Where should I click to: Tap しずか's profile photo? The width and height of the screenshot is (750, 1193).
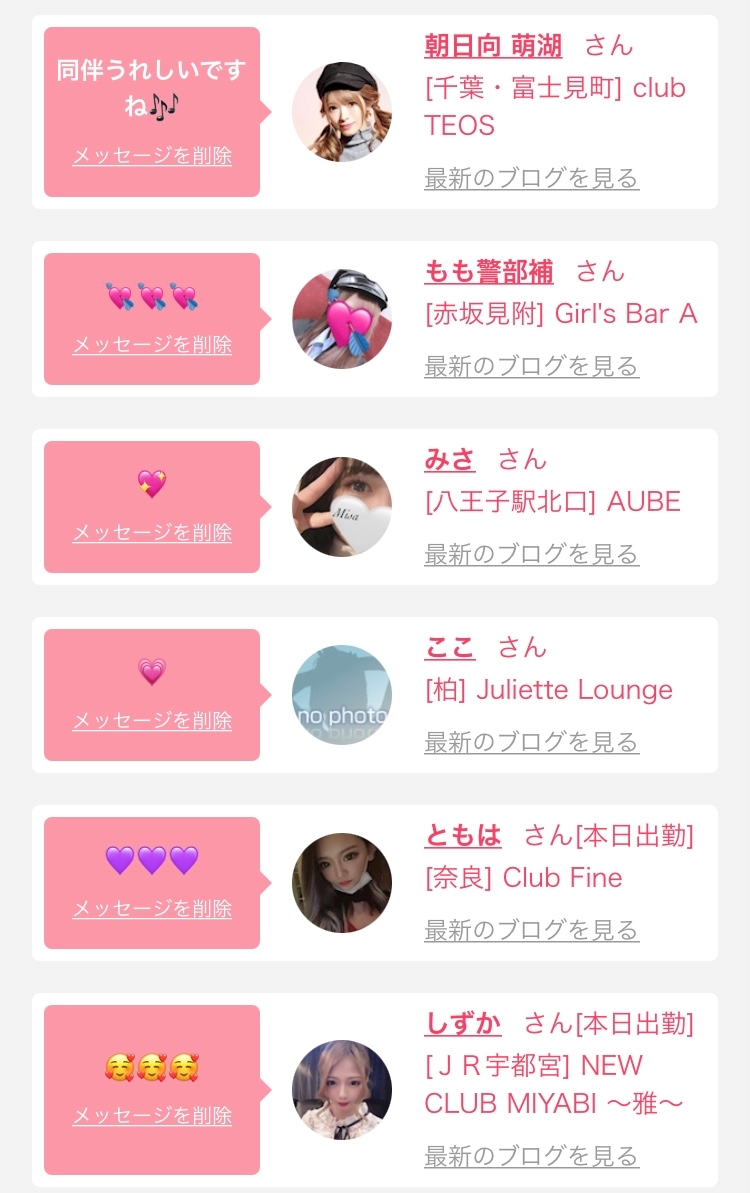342,1090
